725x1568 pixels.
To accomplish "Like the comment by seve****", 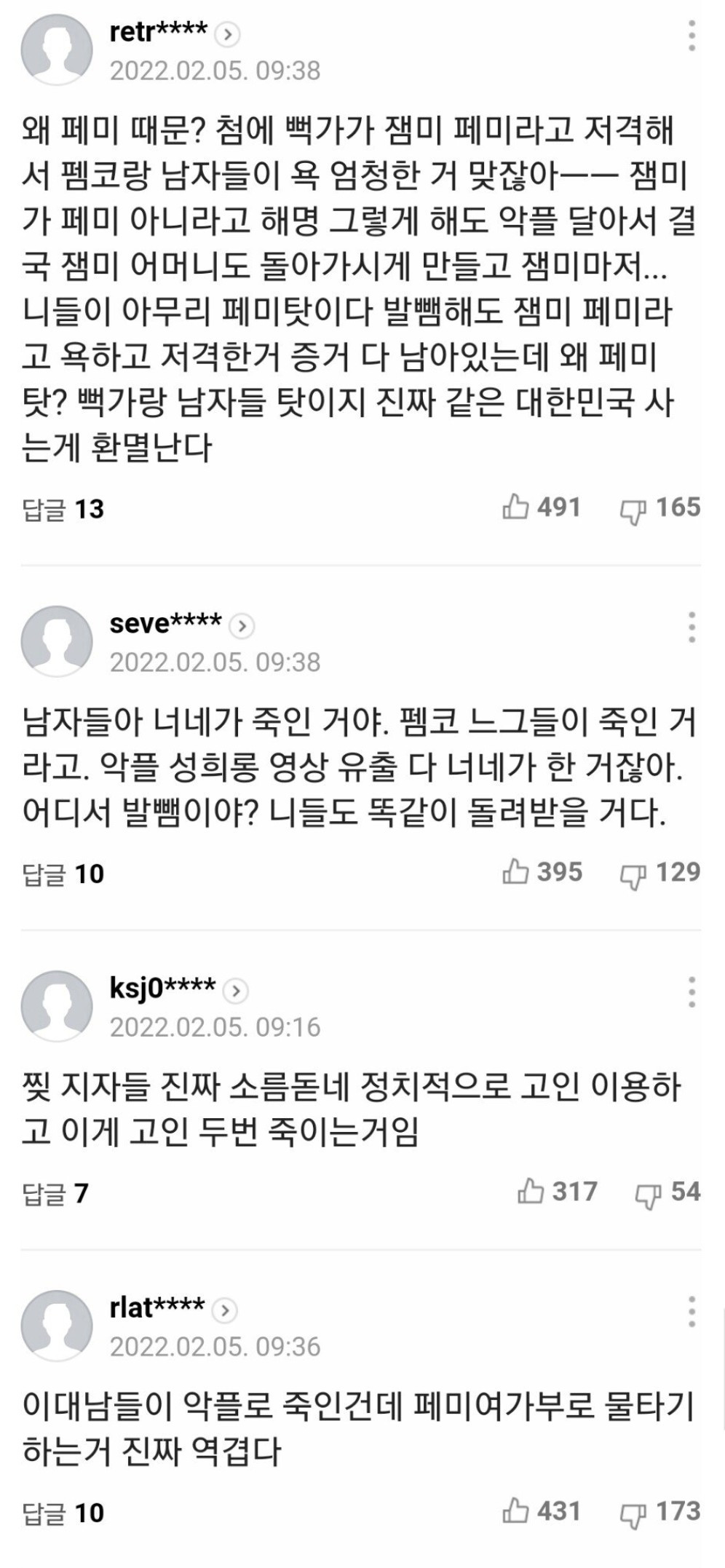I will tap(542, 872).
